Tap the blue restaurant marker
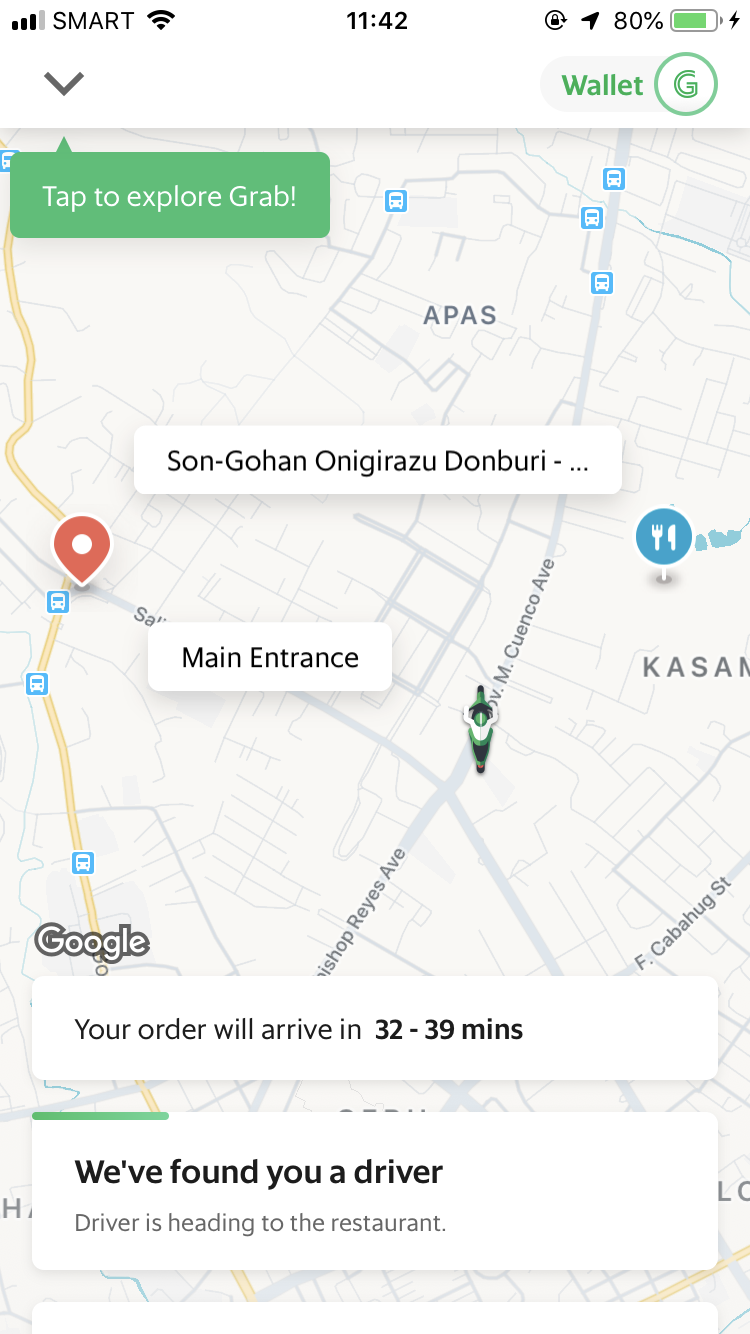 click(663, 538)
